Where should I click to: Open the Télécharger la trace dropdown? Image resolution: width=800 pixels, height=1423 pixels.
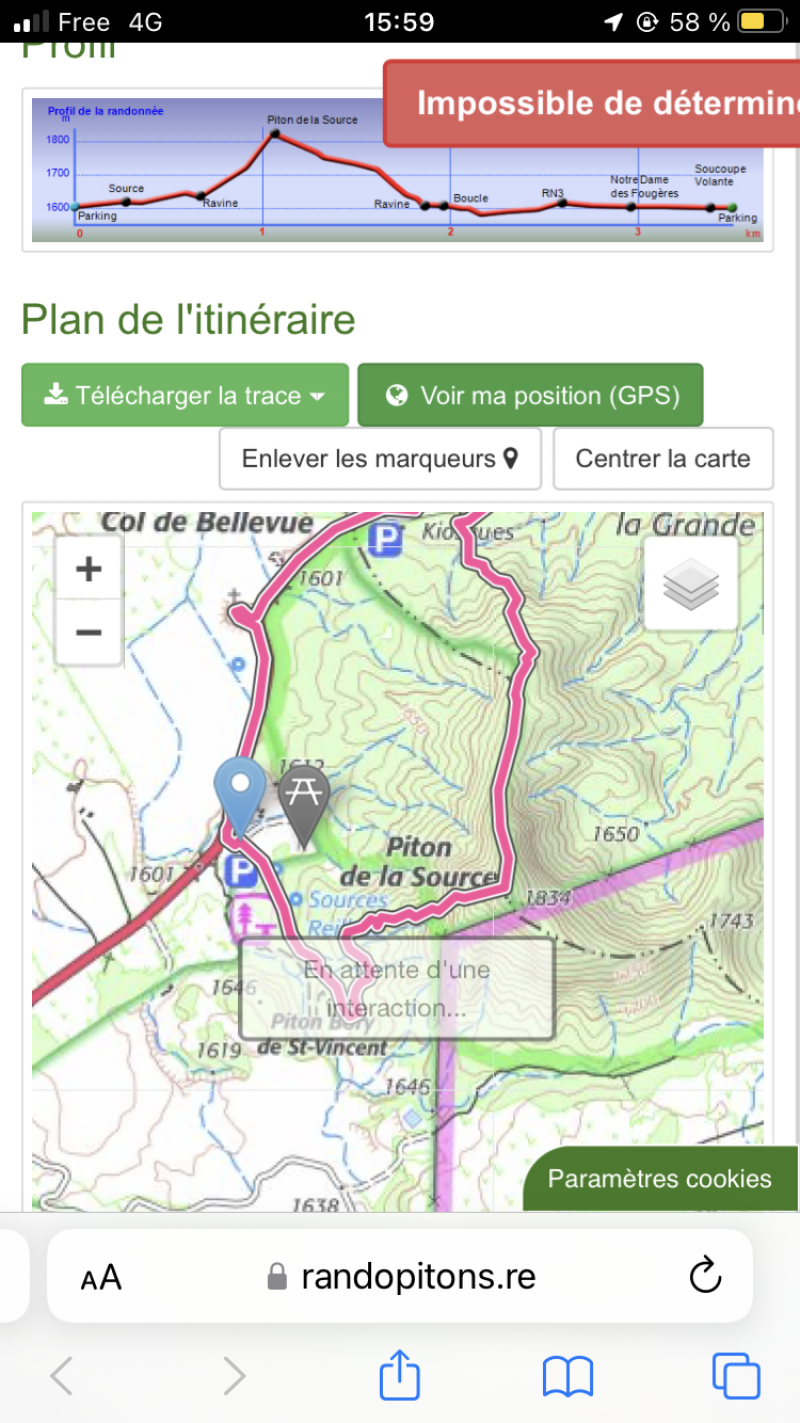point(185,395)
